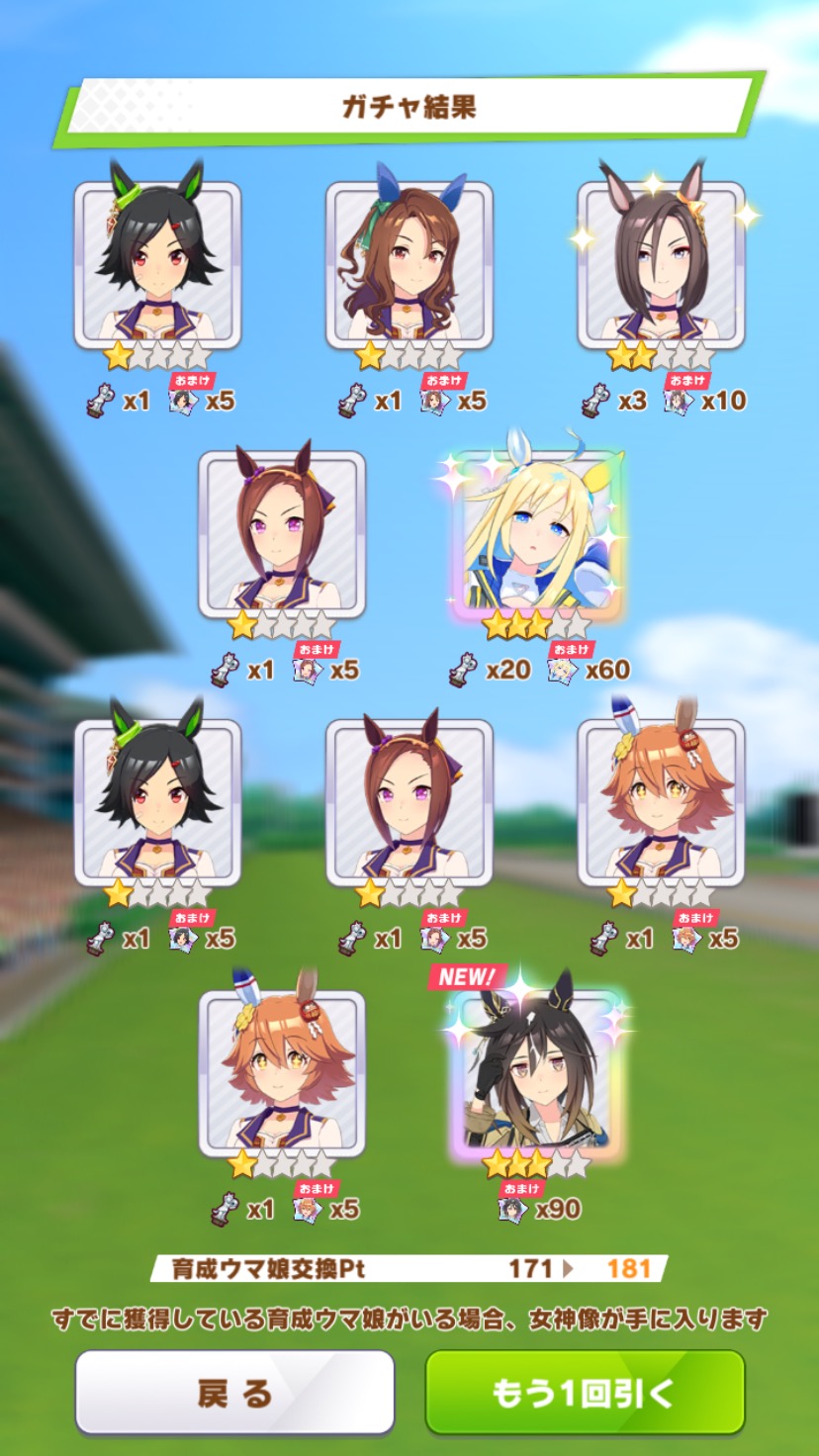Tap the 戻る back button
The image size is (819, 1456).
234,1393
